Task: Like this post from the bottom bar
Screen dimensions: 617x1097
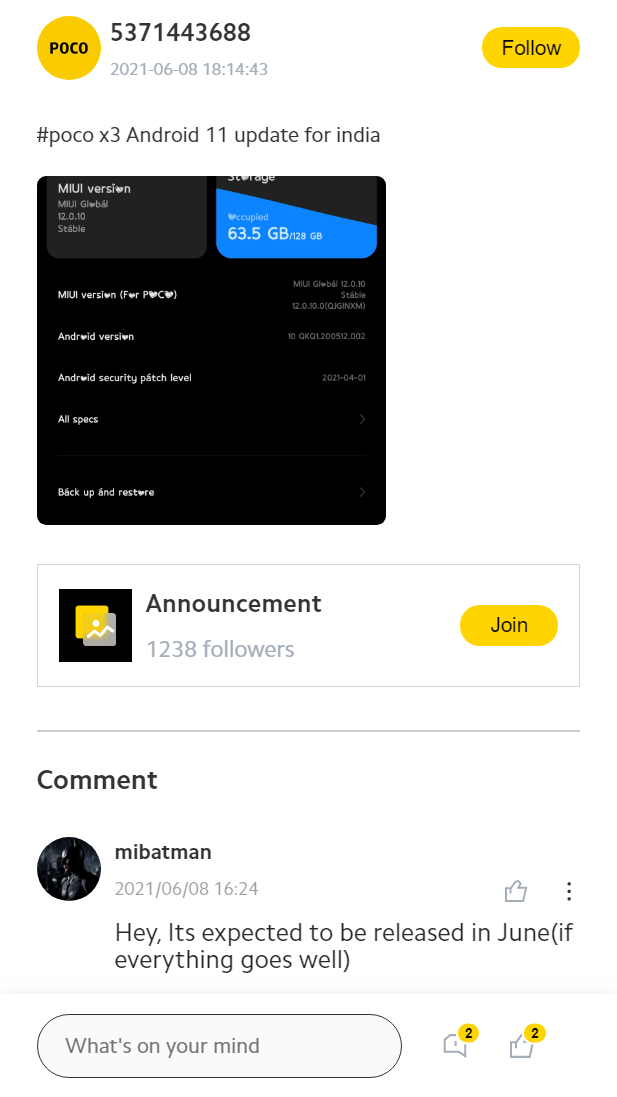Action: pos(521,1046)
